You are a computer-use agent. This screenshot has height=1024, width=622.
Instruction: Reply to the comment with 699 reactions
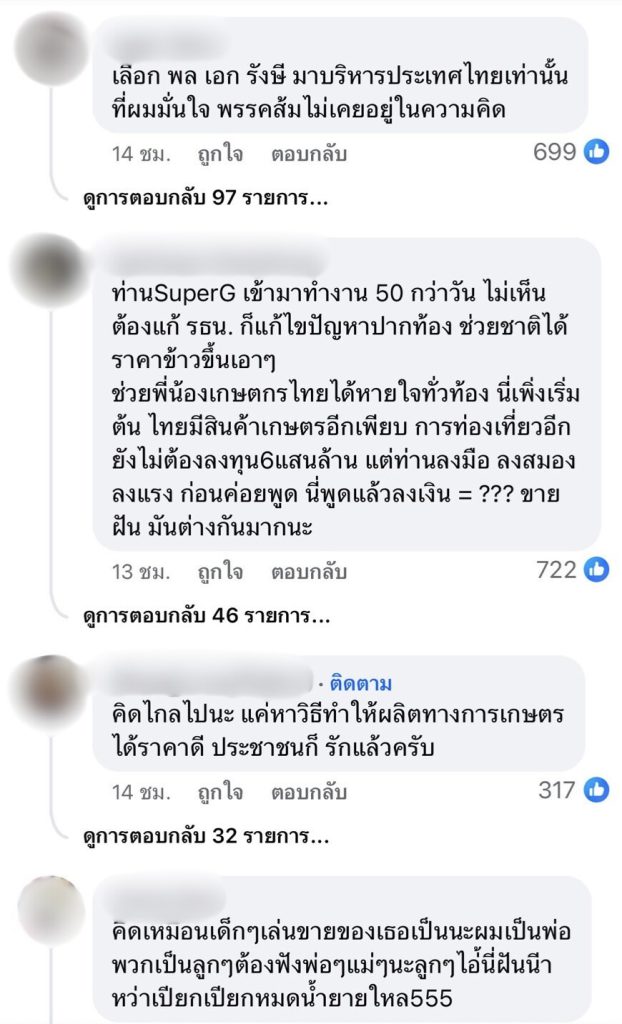(308, 154)
